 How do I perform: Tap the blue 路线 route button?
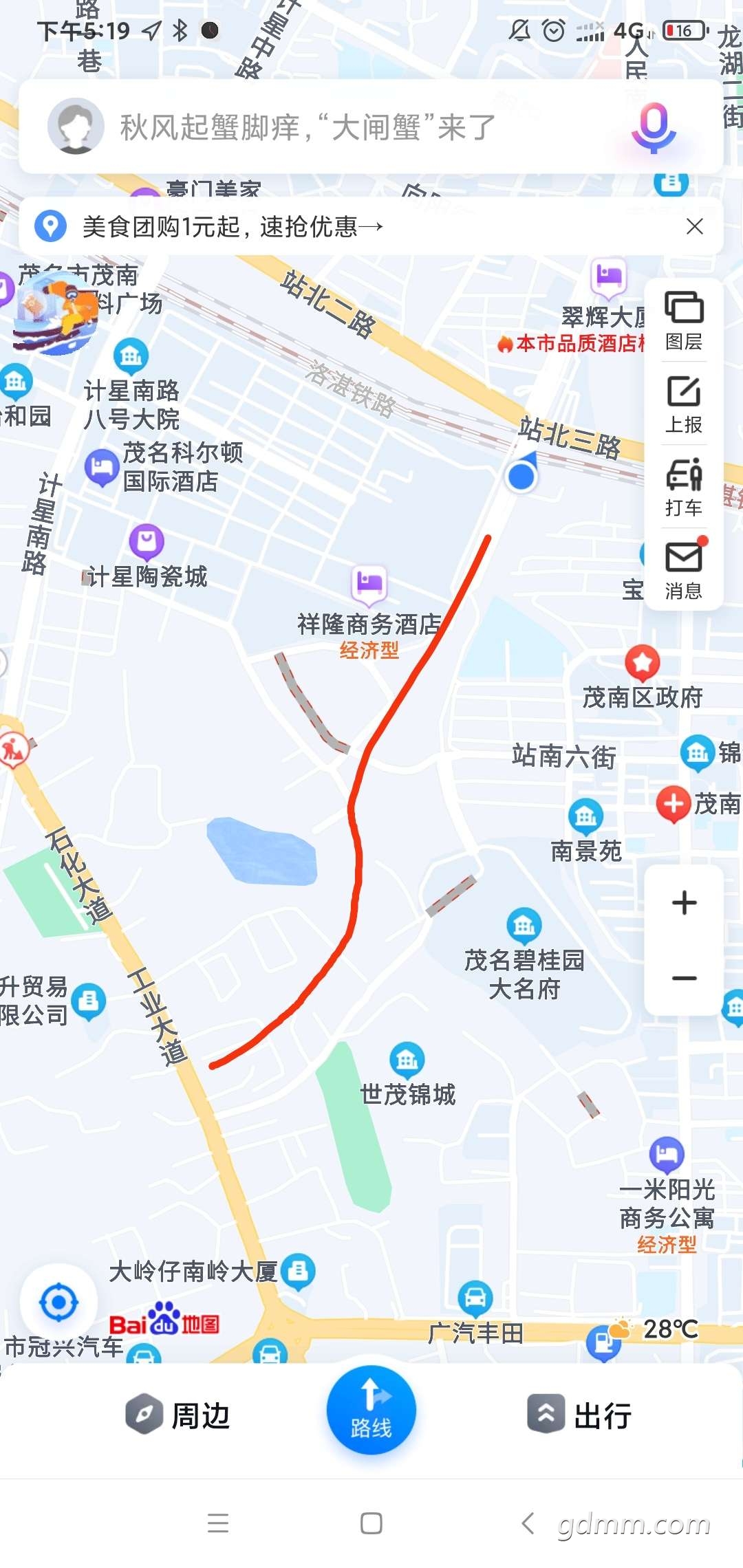pyautogui.click(x=371, y=1410)
